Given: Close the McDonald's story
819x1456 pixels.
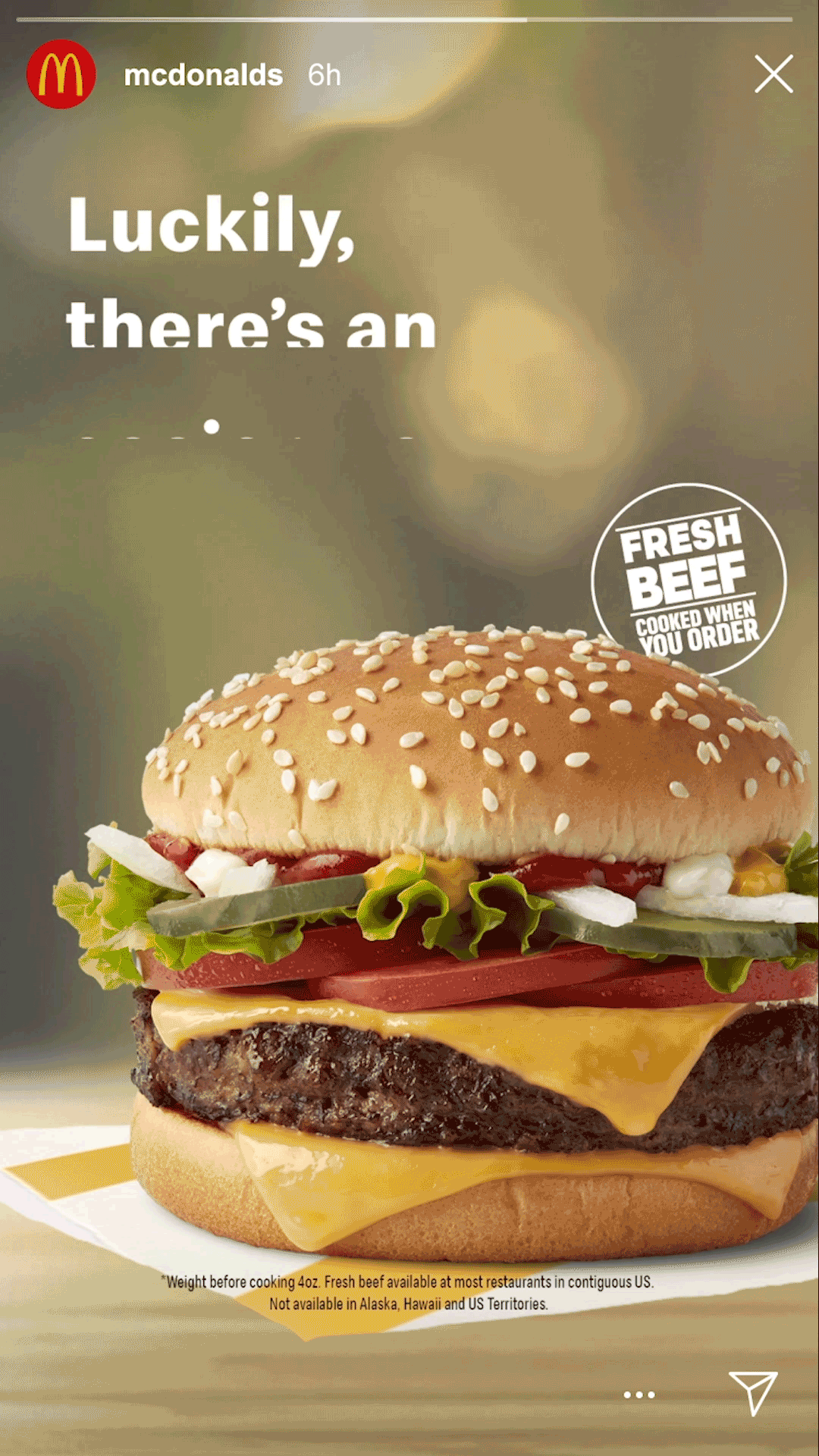Looking at the screenshot, I should pyautogui.click(x=773, y=74).
